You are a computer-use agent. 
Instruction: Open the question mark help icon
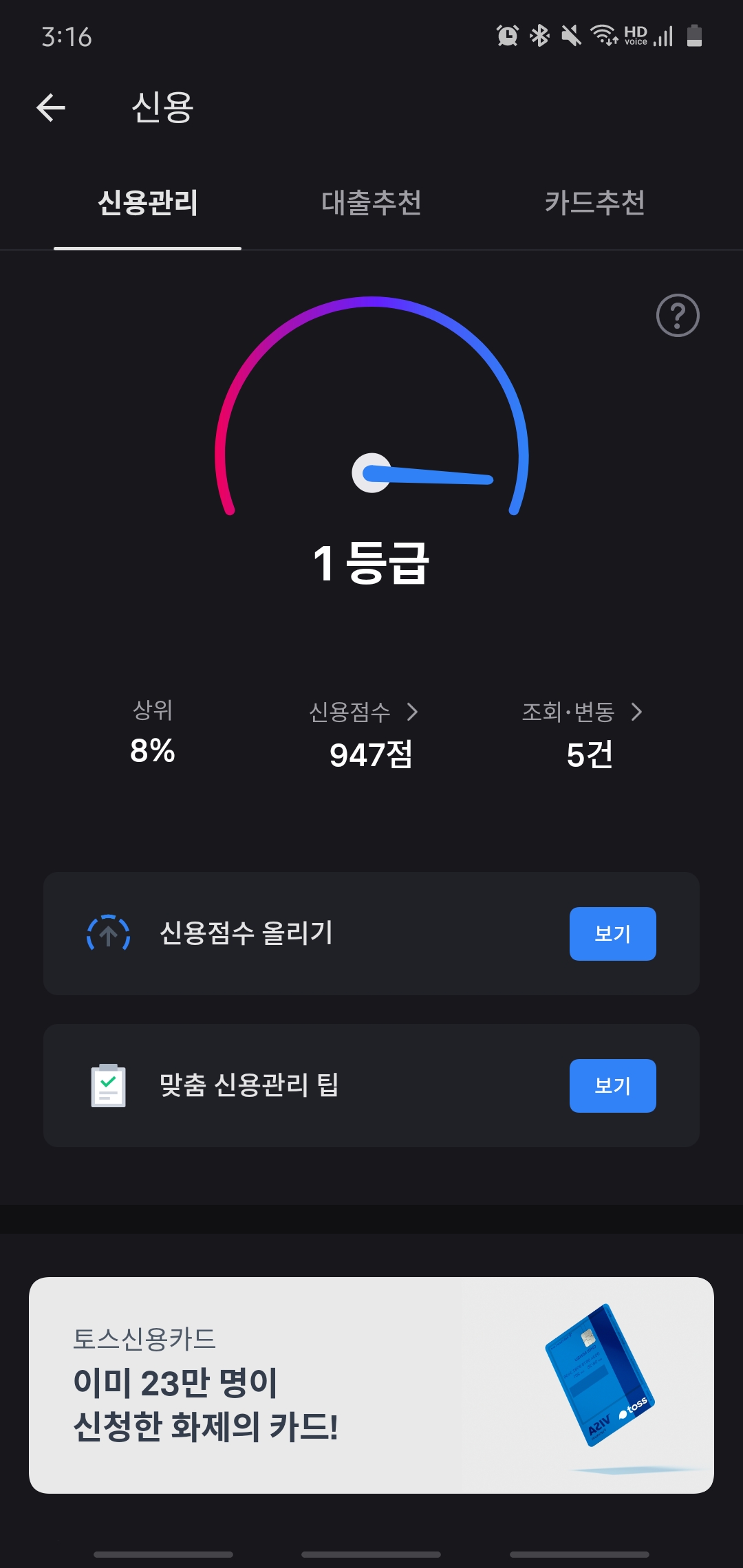click(x=678, y=316)
